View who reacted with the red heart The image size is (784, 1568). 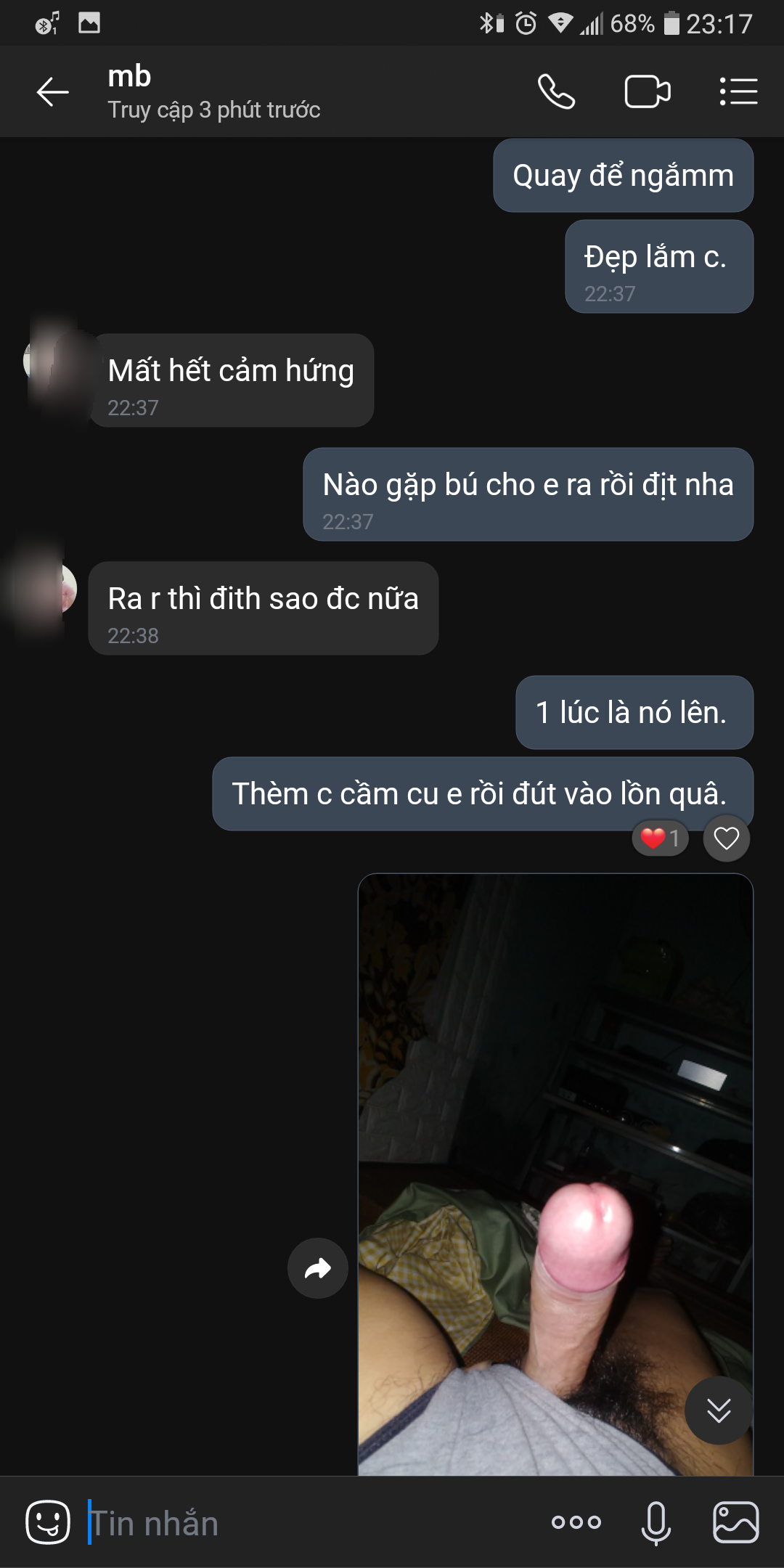pos(660,838)
